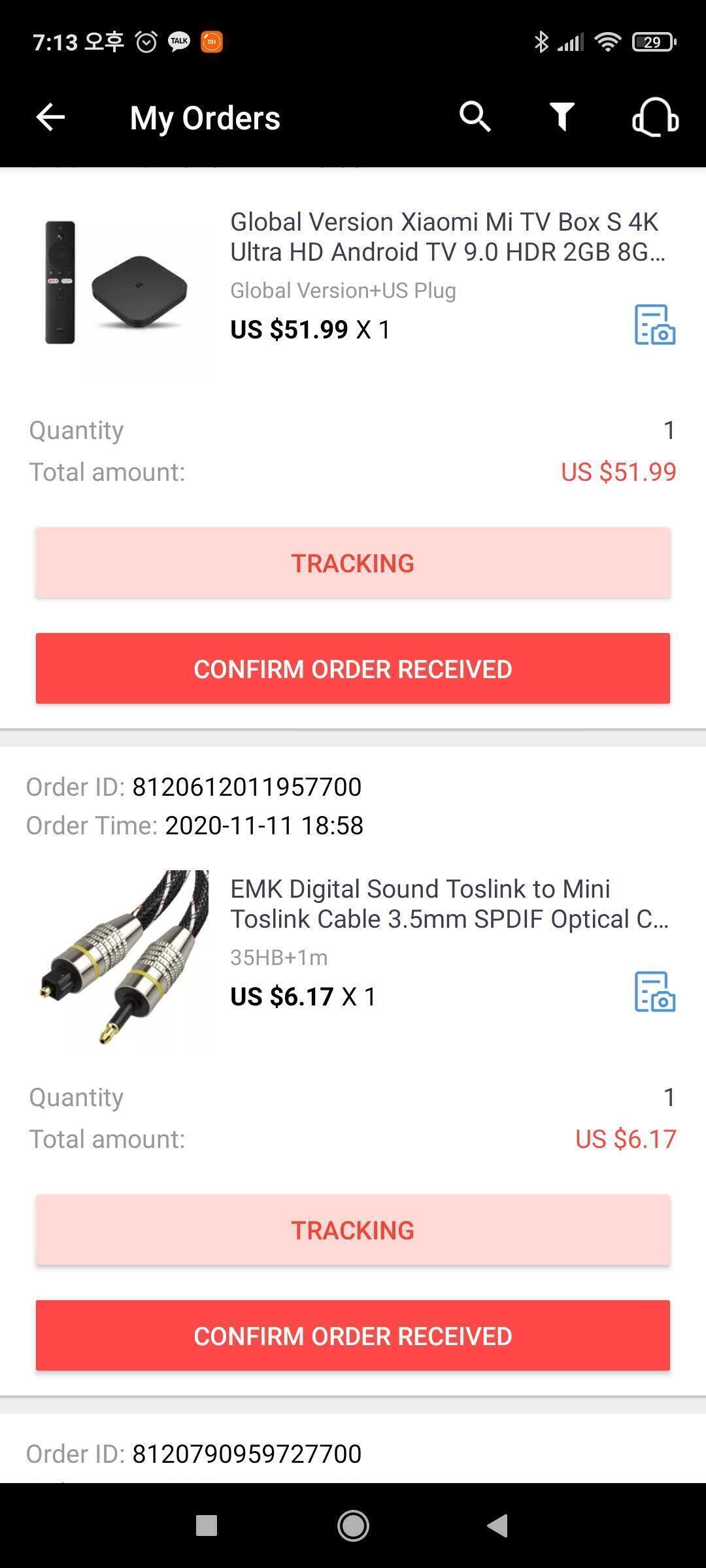Contact customer service via headset icon
Viewport: 706px width, 1568px height.
[655, 118]
